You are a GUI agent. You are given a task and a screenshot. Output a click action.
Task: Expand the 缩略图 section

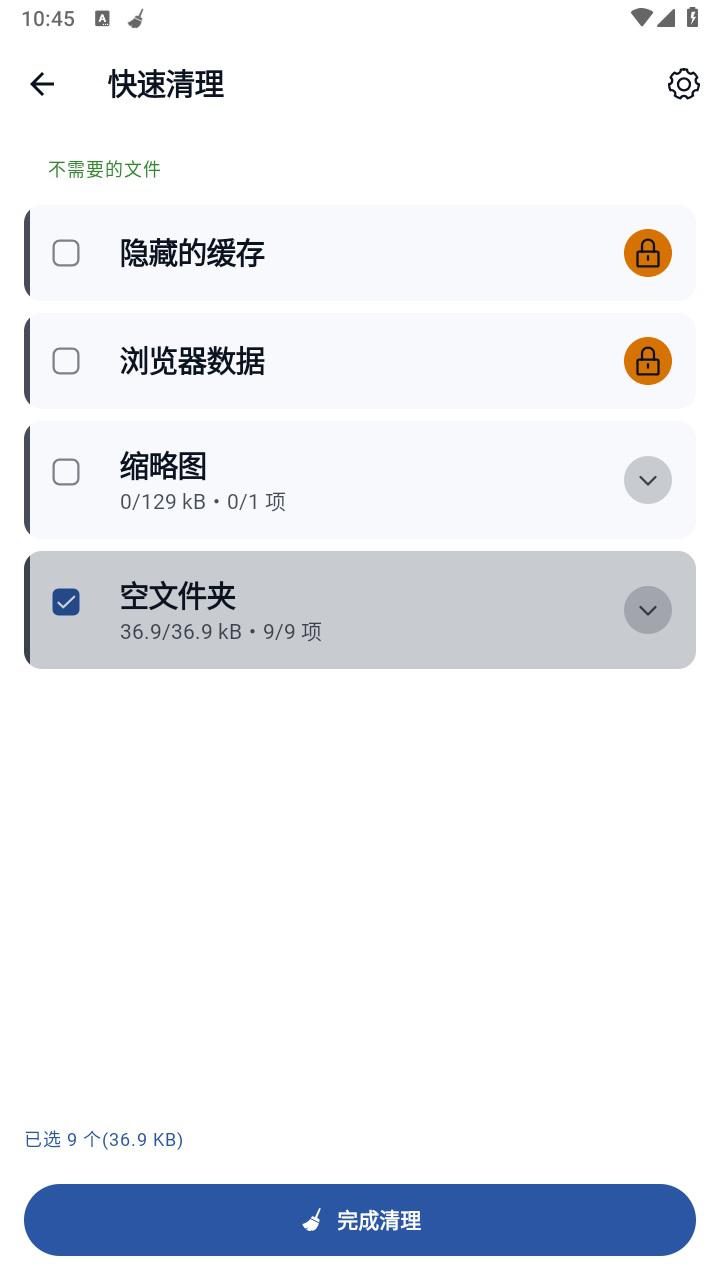(x=648, y=480)
